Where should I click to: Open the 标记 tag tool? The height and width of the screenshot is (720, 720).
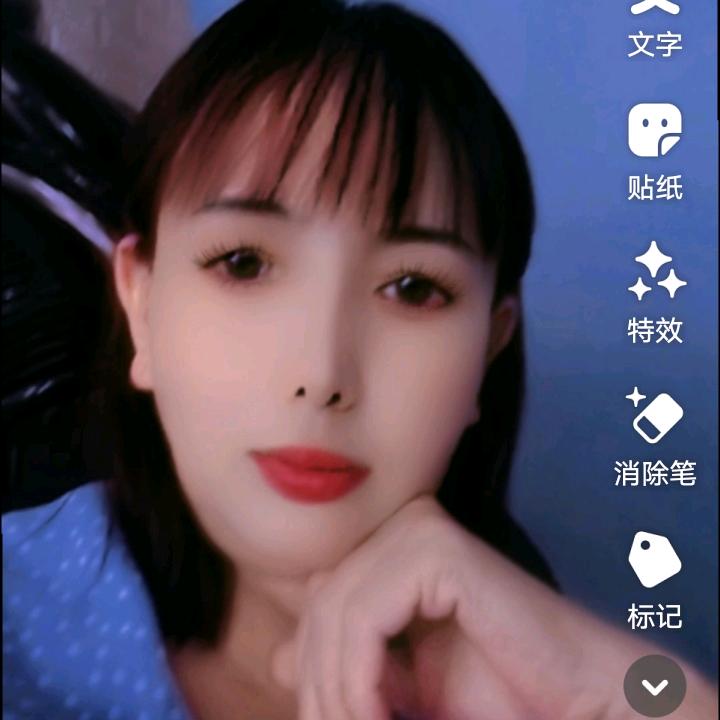[x=655, y=578]
